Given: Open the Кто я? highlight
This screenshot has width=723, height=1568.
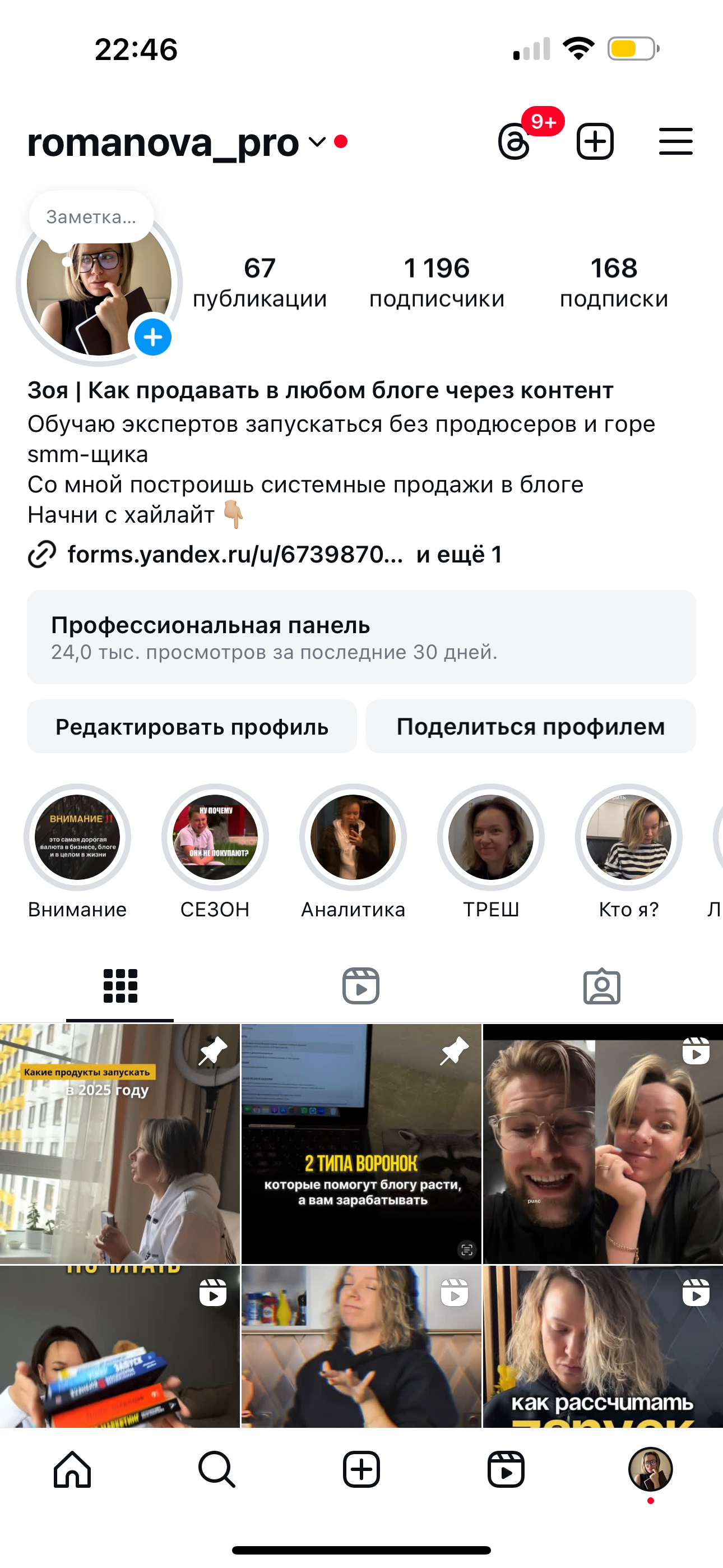Looking at the screenshot, I should [629, 838].
